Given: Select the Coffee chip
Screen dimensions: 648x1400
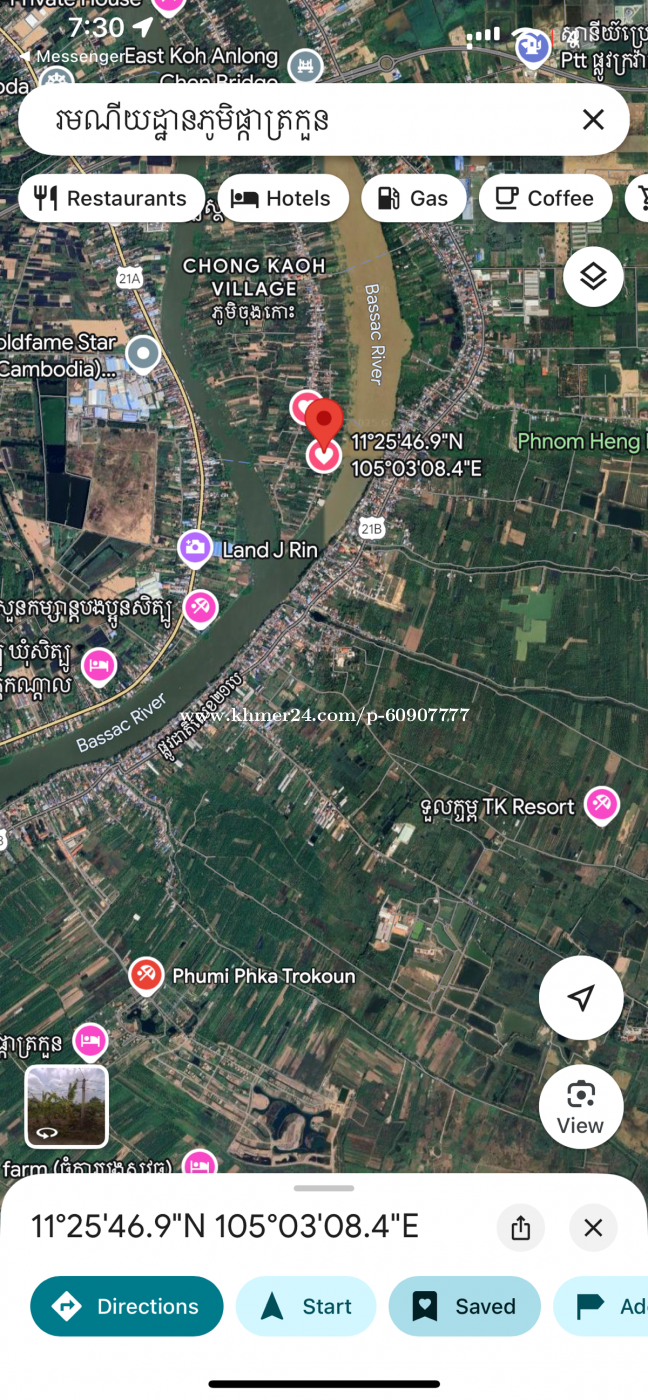Looking at the screenshot, I should coord(546,198).
